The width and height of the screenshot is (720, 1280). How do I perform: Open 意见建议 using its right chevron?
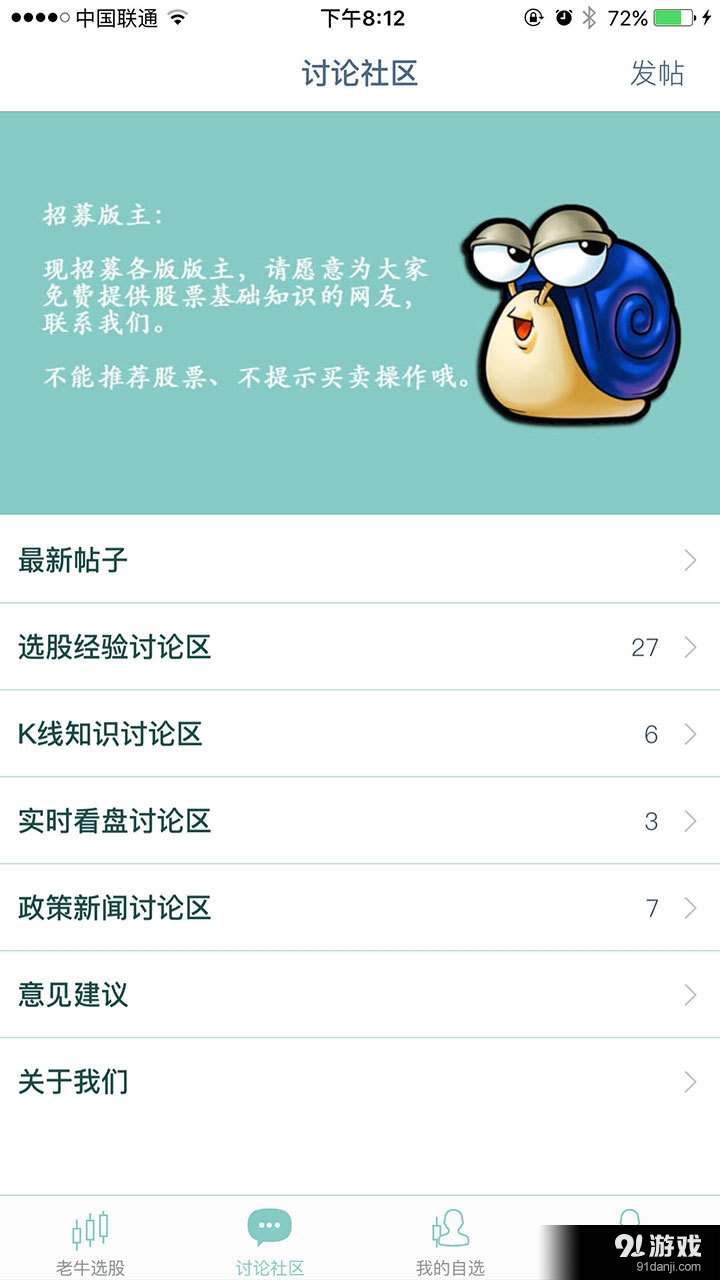pyautogui.click(x=692, y=995)
